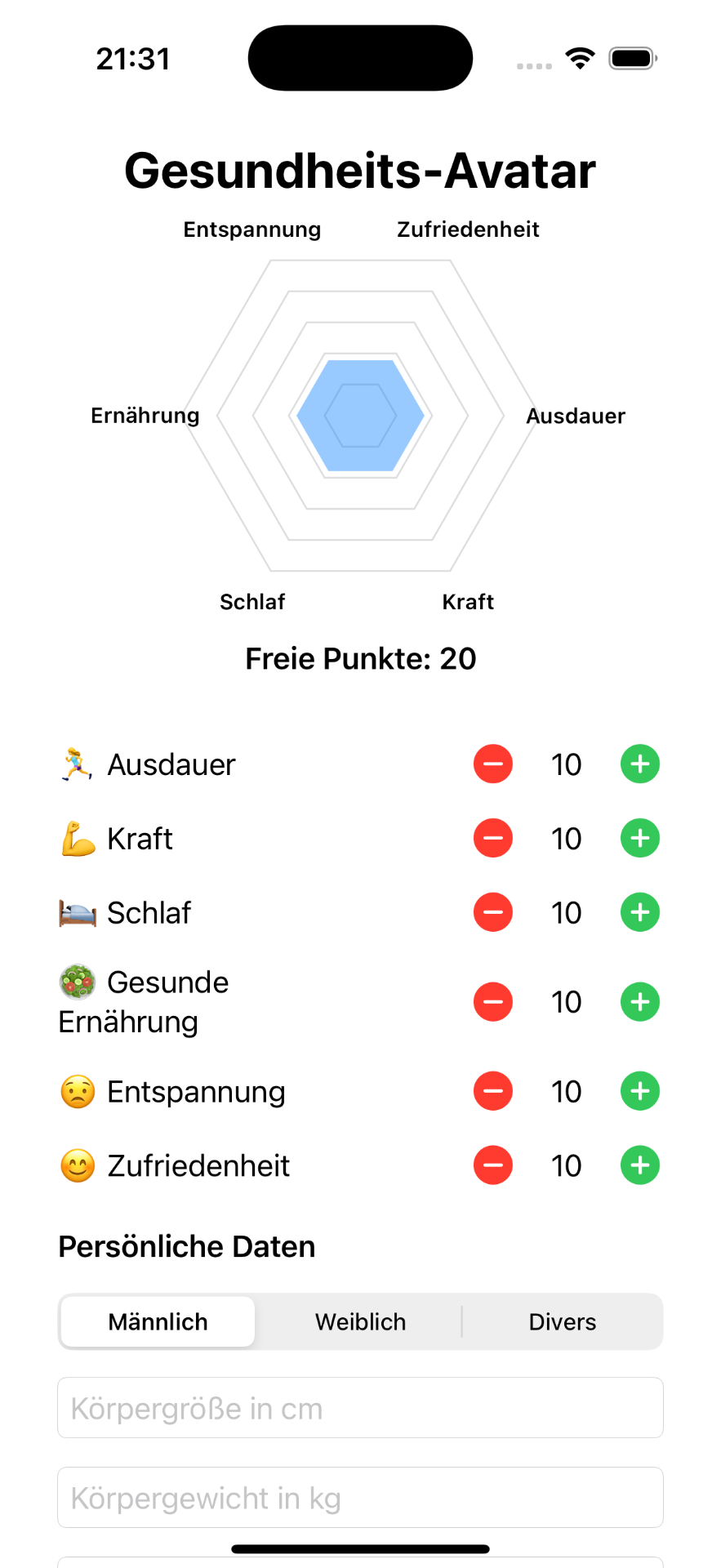Screen dimensions: 721x1568
Task: Remove a point from Gesunde Ernährung
Action: (x=493, y=1001)
